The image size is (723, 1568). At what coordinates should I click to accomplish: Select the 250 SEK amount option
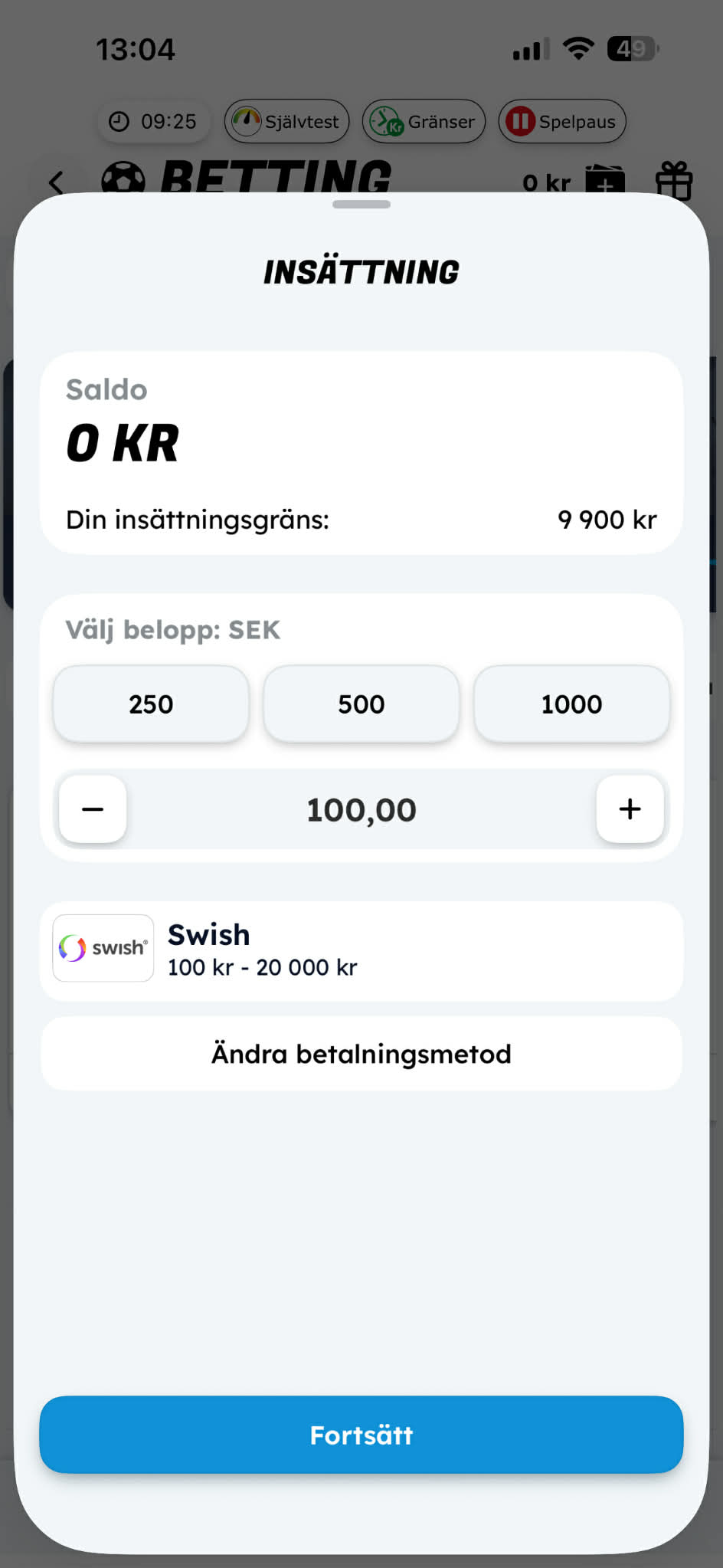point(150,704)
